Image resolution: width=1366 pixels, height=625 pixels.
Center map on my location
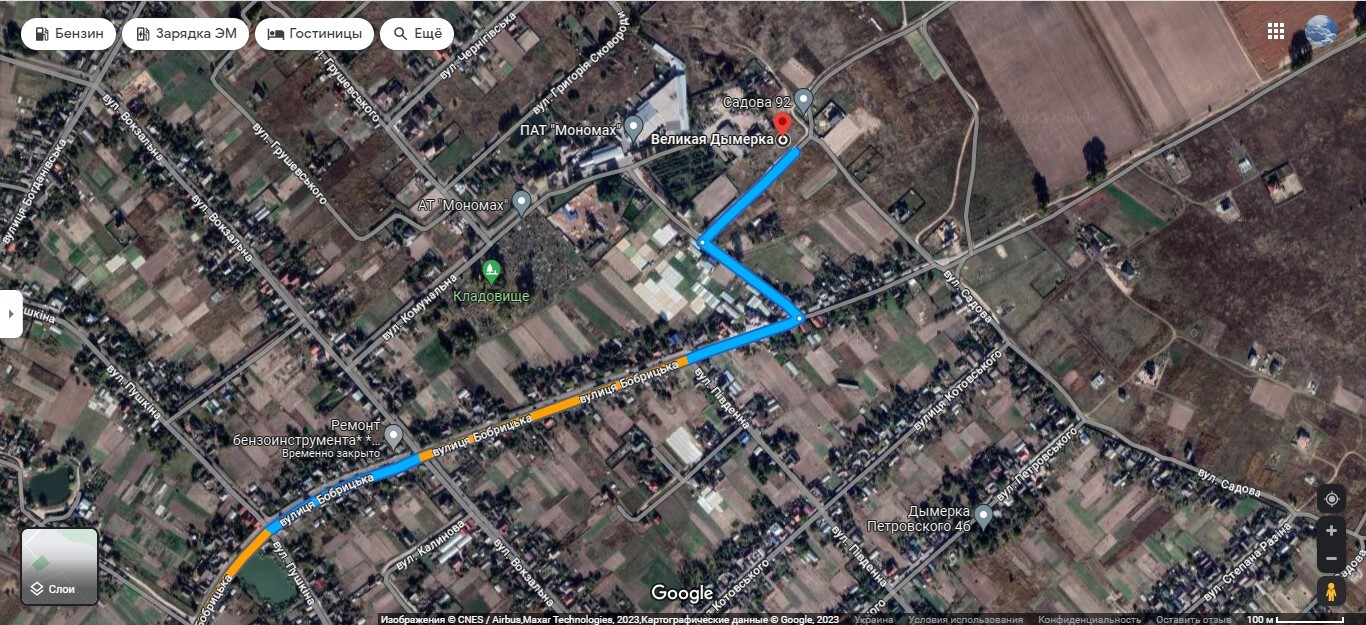tap(1331, 498)
